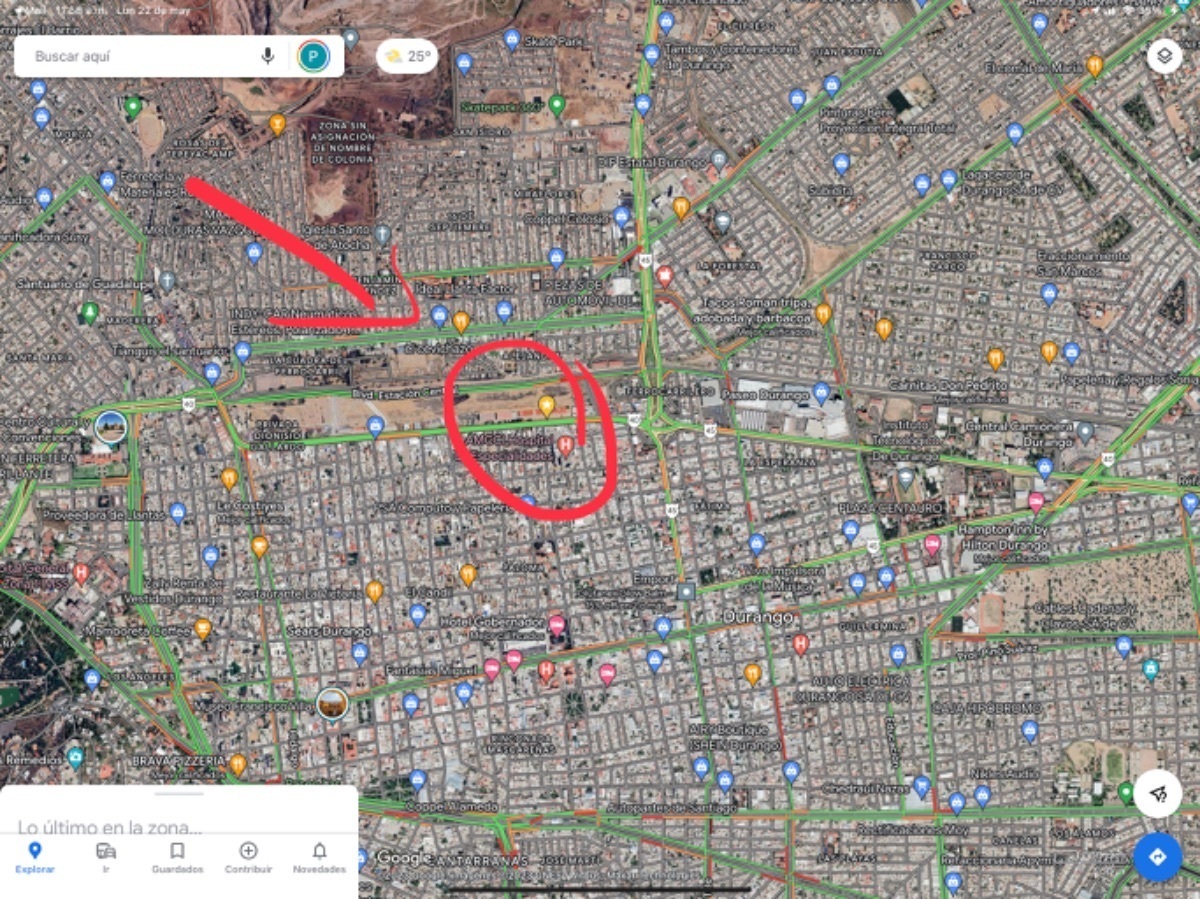The image size is (1200, 899).
Task: Select the Carnitas Don Pedrito pin
Action: 995,358
